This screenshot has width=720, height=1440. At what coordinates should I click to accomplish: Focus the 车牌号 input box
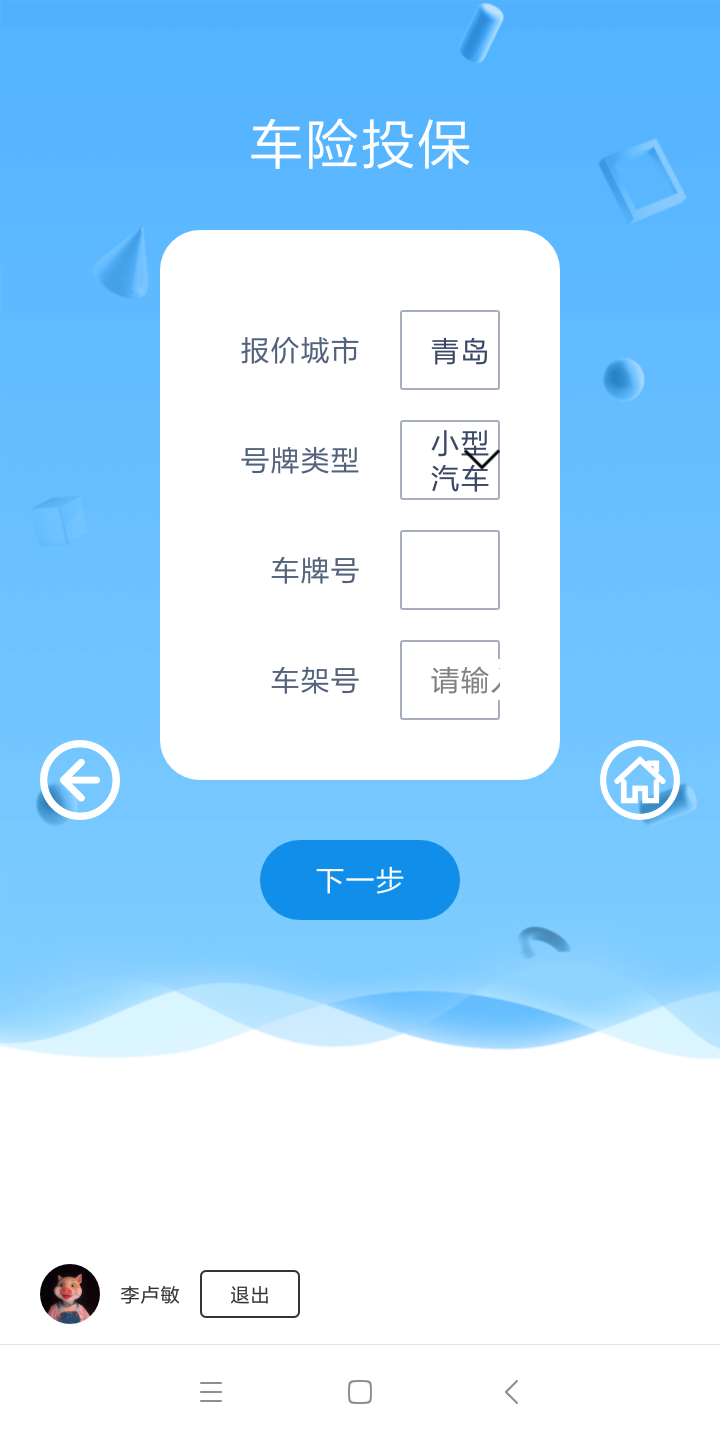pos(450,570)
